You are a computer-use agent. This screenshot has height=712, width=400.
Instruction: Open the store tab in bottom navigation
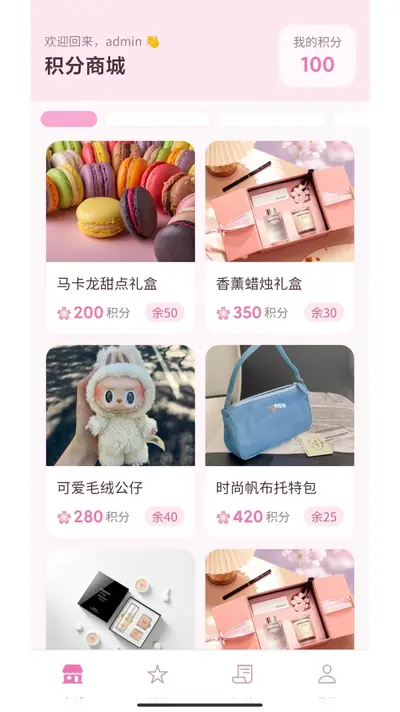tap(73, 674)
